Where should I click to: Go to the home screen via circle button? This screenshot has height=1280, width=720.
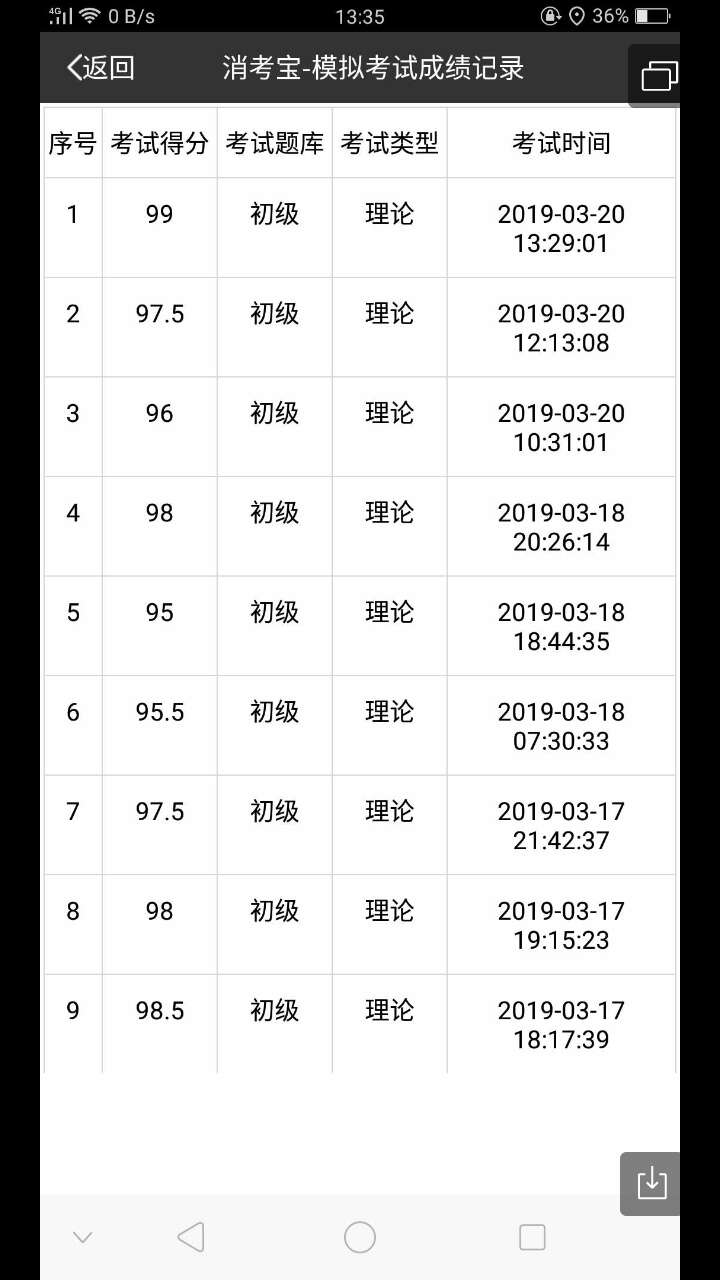point(360,1237)
